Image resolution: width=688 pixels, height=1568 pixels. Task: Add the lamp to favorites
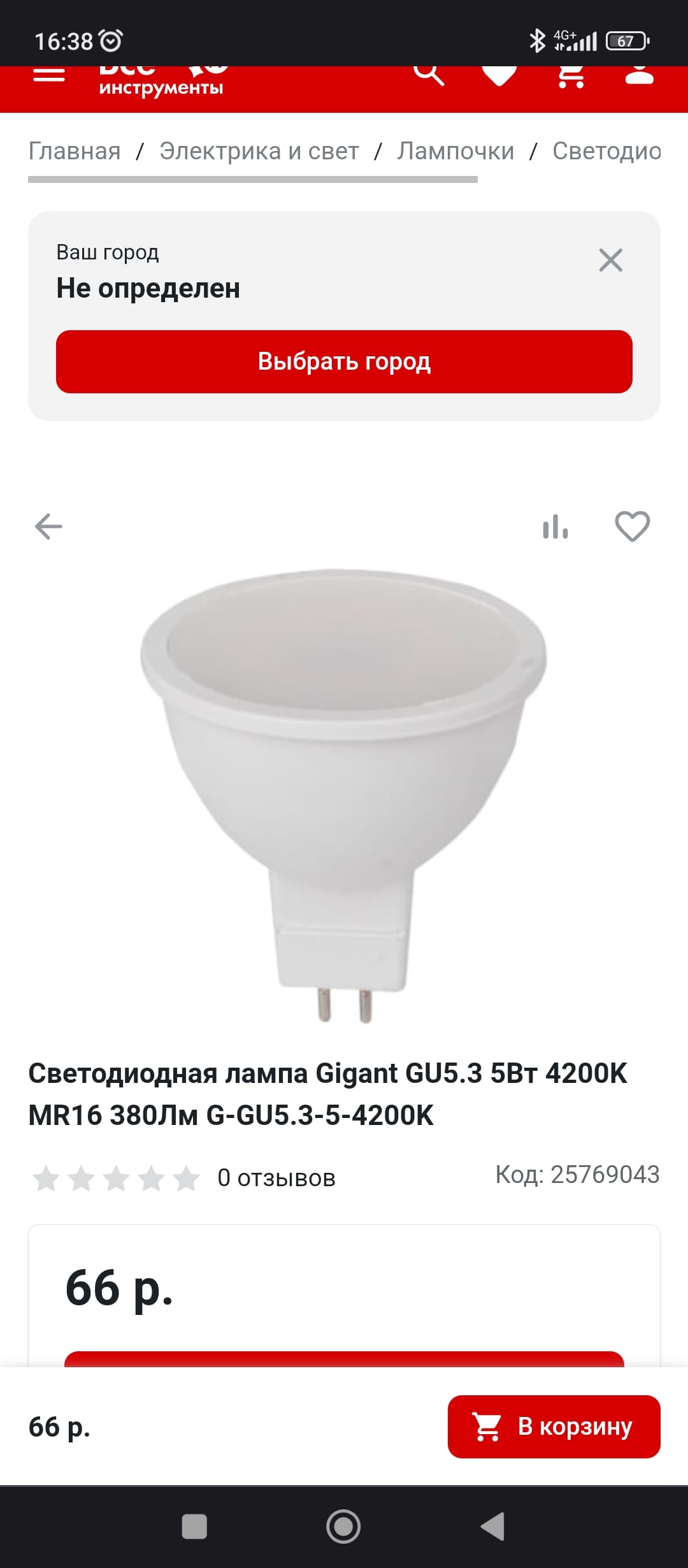coord(632,527)
